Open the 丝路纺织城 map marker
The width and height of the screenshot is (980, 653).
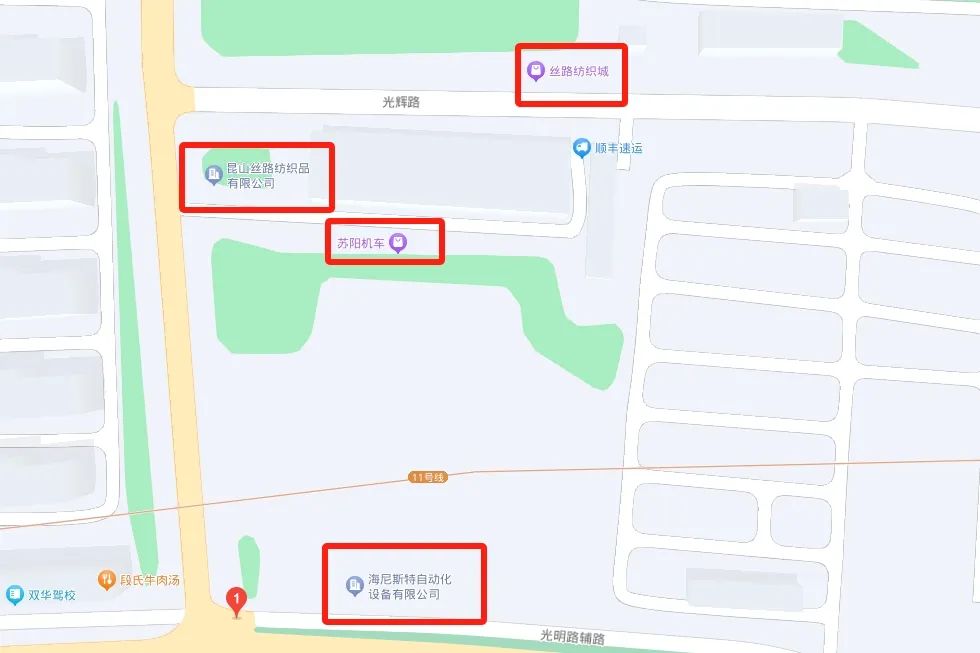[x=537, y=71]
